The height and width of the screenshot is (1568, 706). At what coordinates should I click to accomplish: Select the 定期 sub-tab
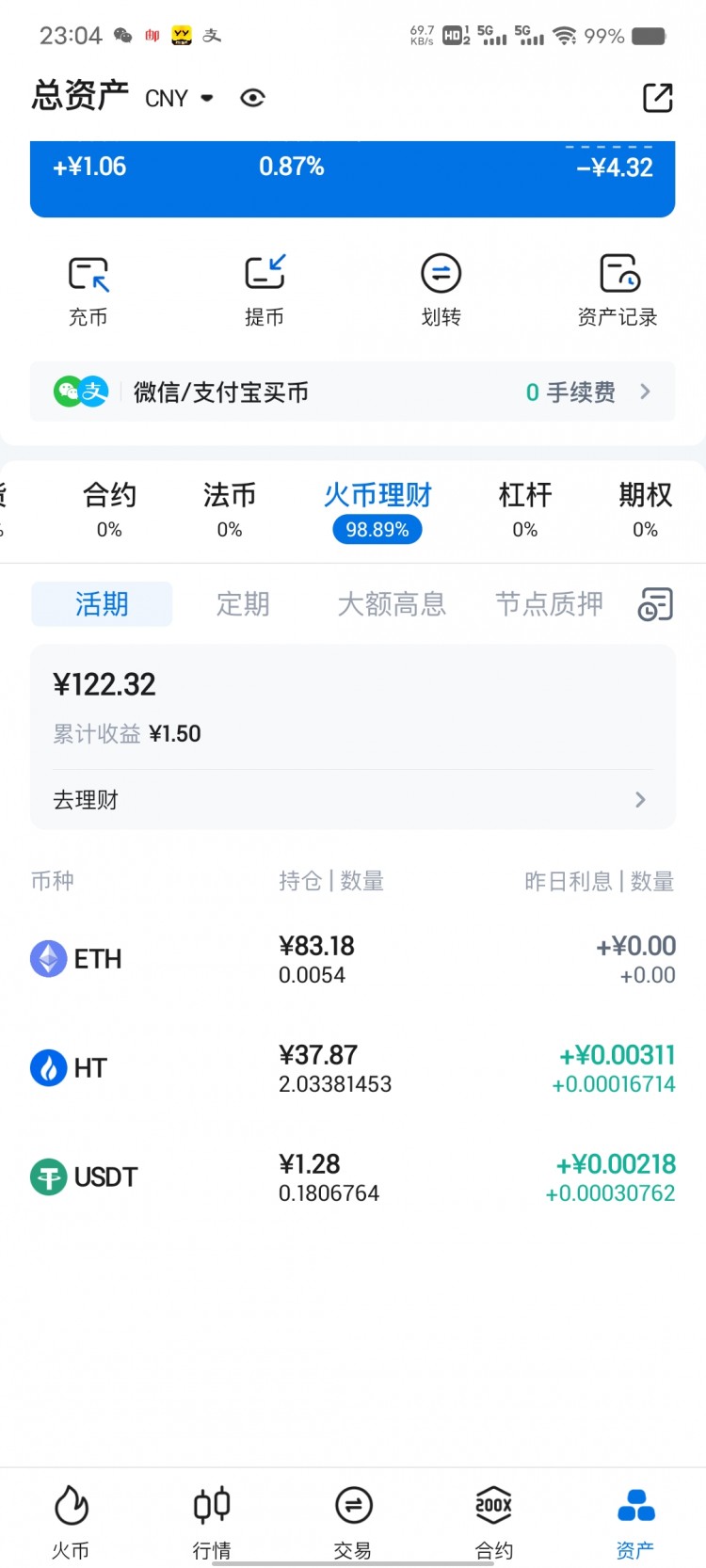pyautogui.click(x=243, y=604)
